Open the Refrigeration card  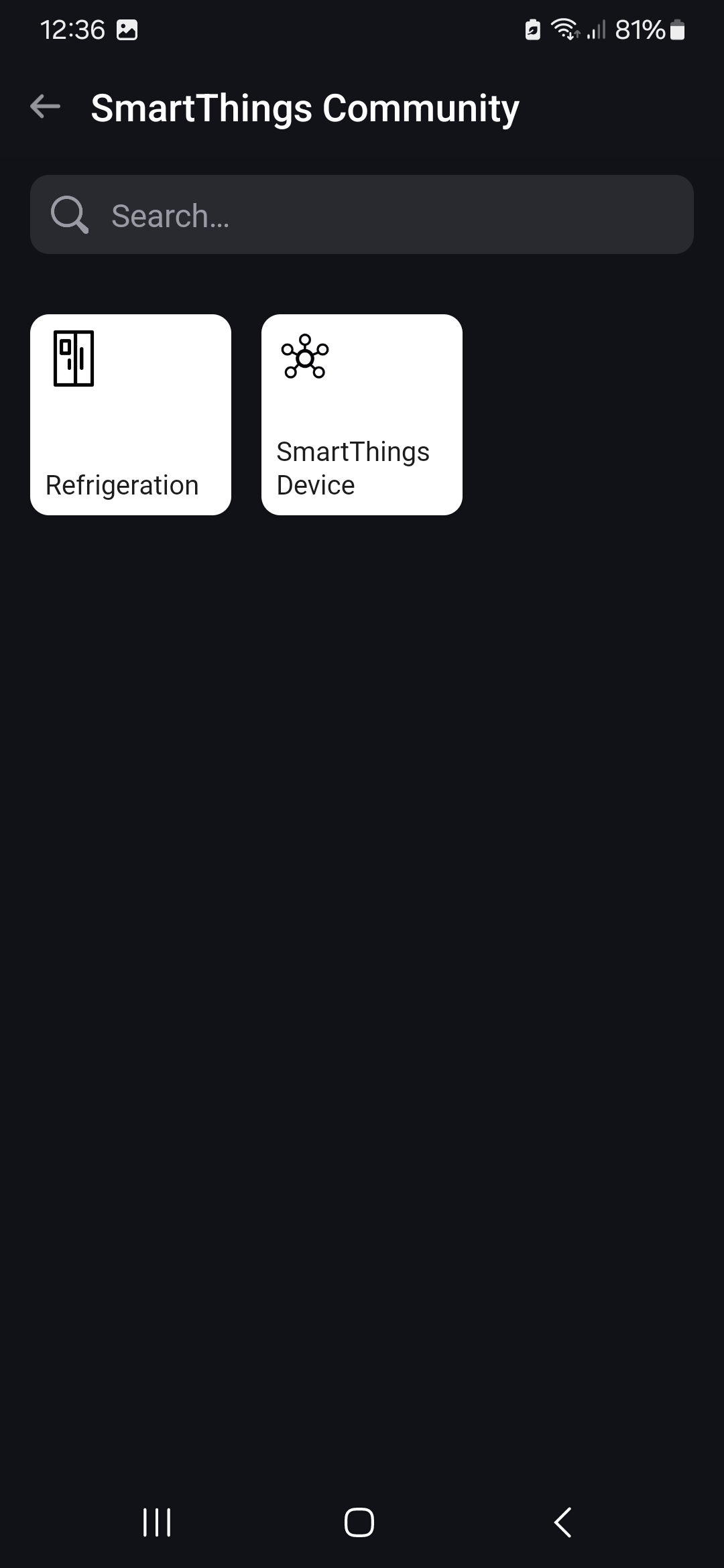click(131, 415)
